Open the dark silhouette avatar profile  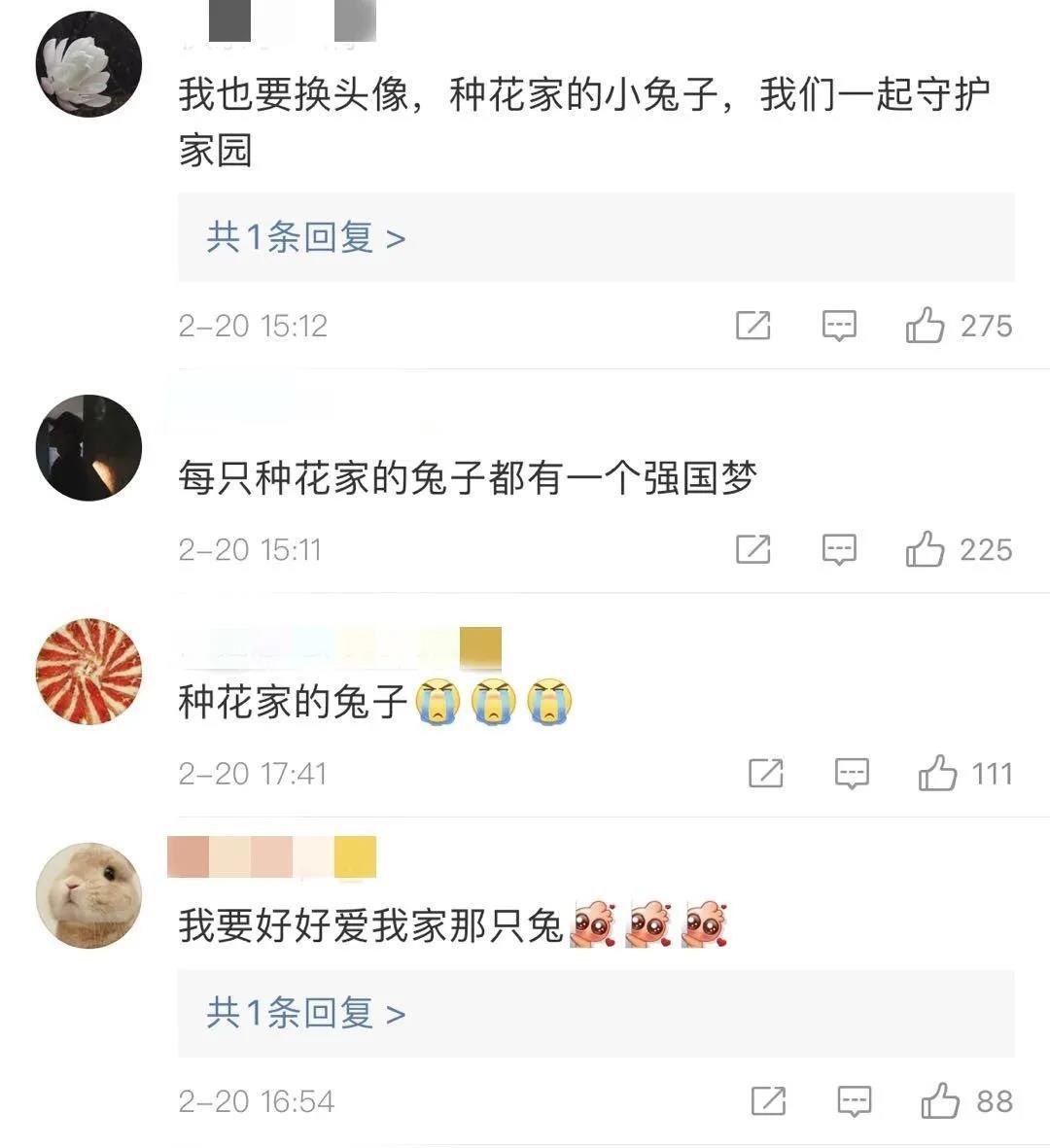(88, 448)
